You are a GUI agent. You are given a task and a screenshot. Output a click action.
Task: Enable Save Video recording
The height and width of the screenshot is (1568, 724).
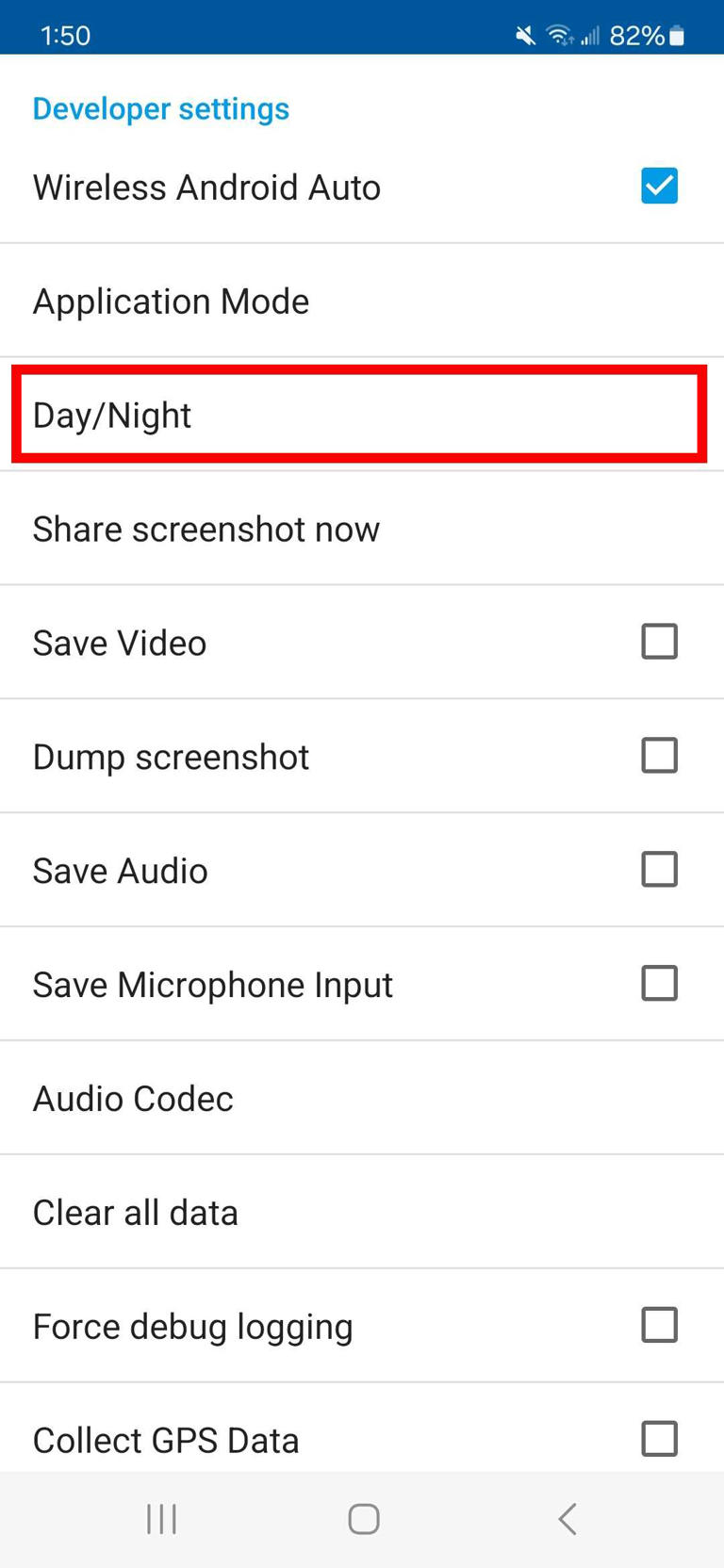click(659, 642)
